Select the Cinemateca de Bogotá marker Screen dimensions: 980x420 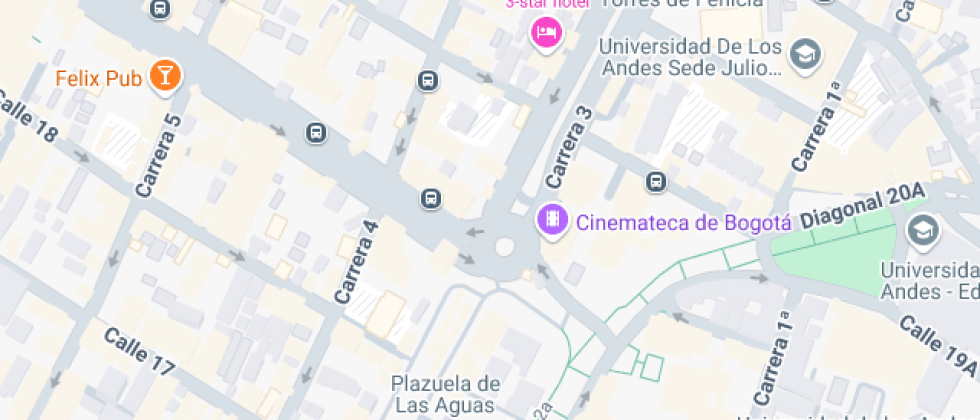tap(552, 220)
